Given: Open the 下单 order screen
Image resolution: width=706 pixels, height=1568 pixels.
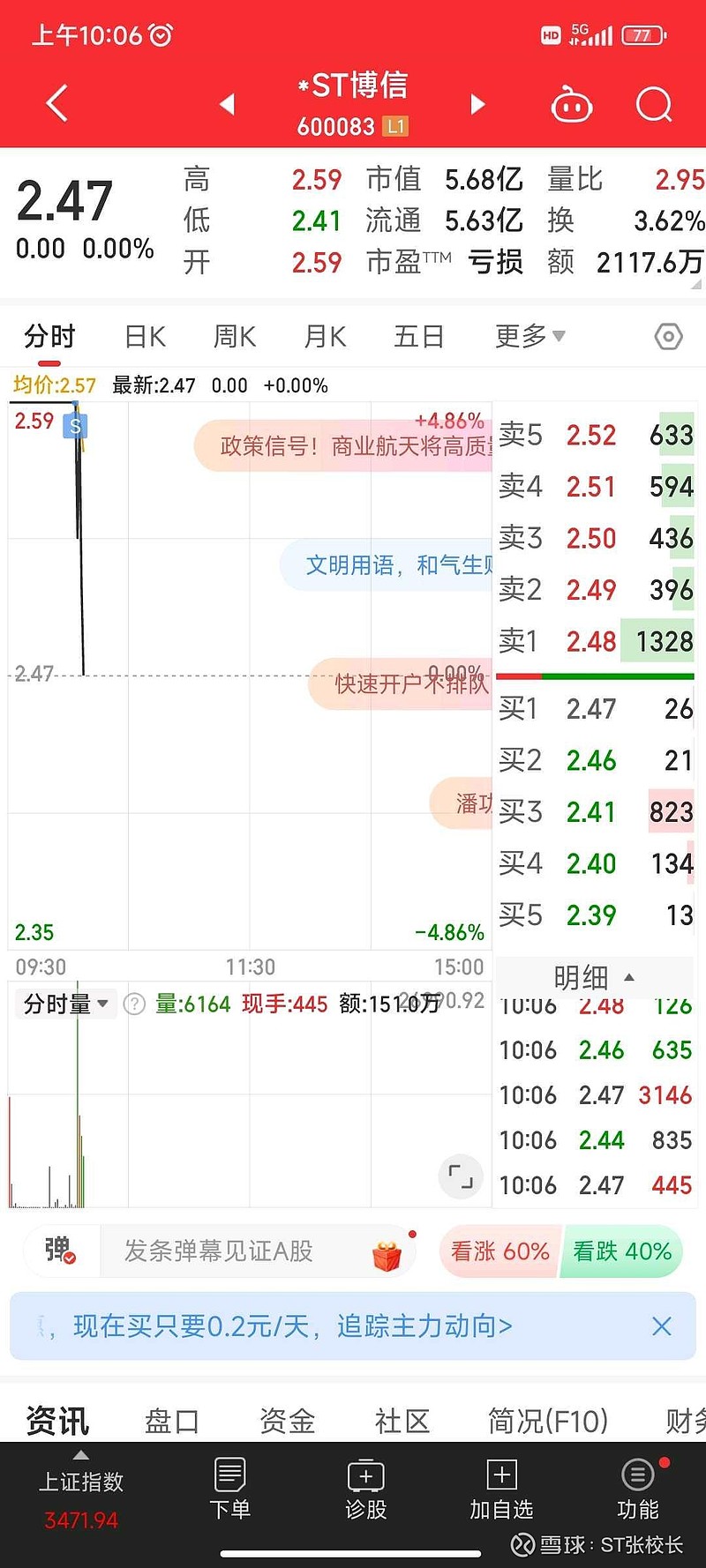Looking at the screenshot, I should coord(229,1490).
